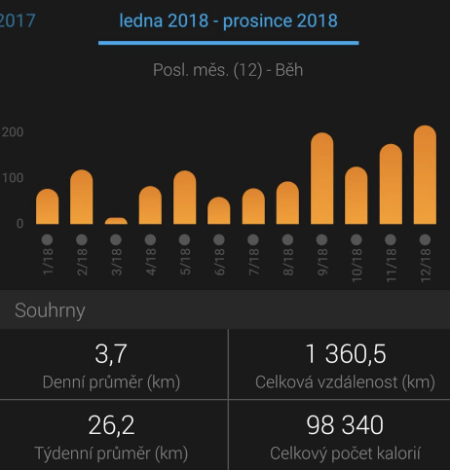Select the ledna 2018 - prosince 2018 tab

click(x=228, y=21)
